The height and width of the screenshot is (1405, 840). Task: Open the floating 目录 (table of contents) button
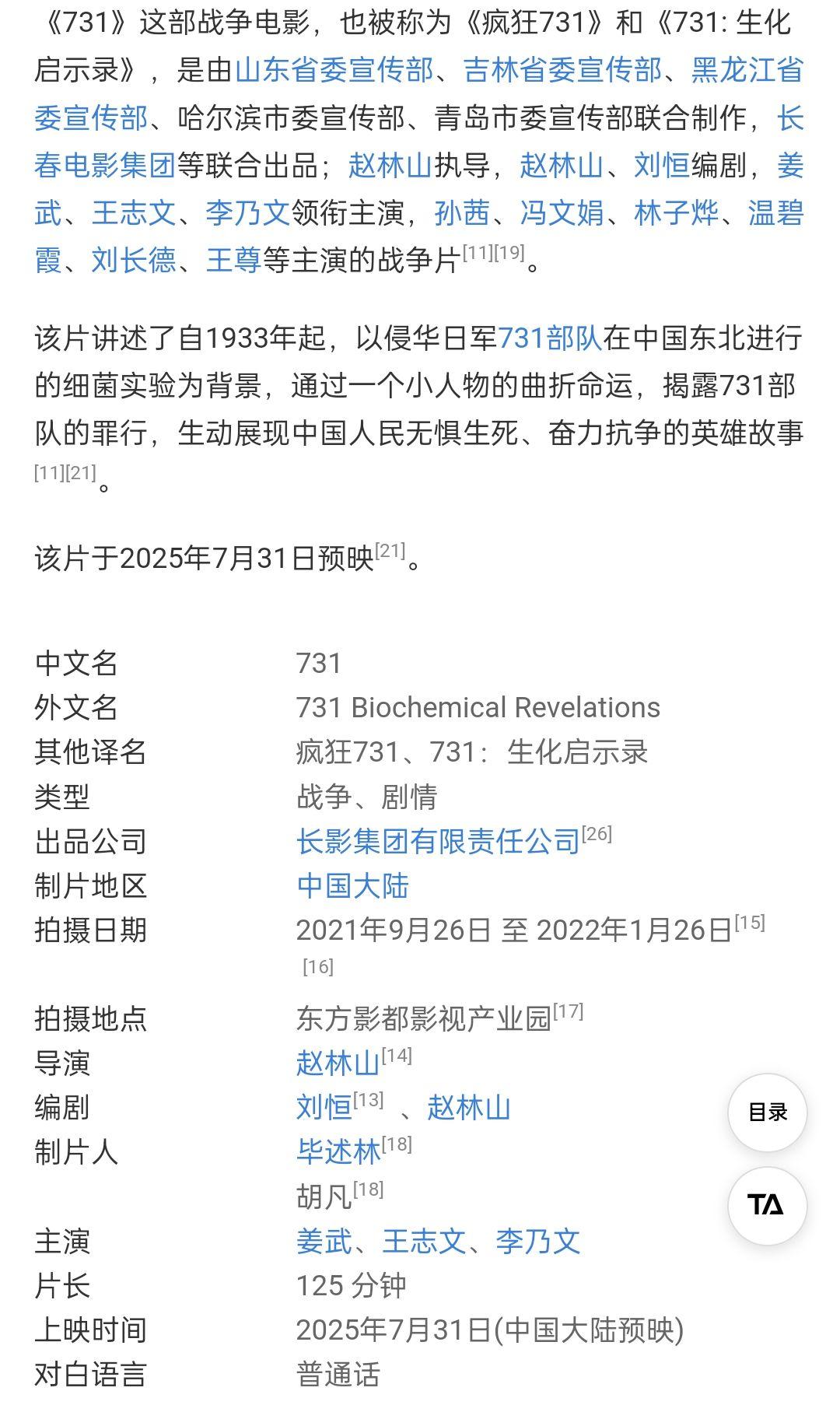766,1111
